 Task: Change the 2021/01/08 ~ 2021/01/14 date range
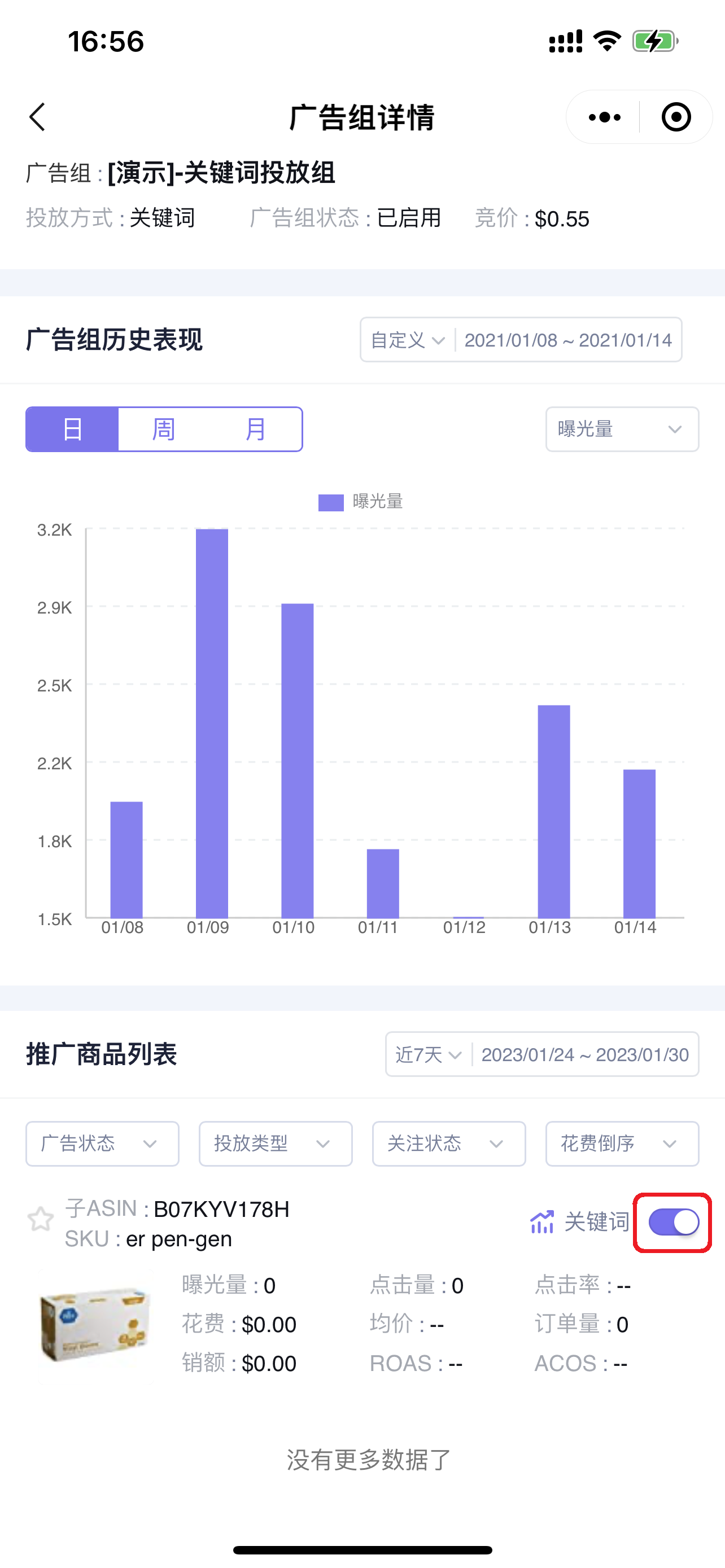click(568, 340)
